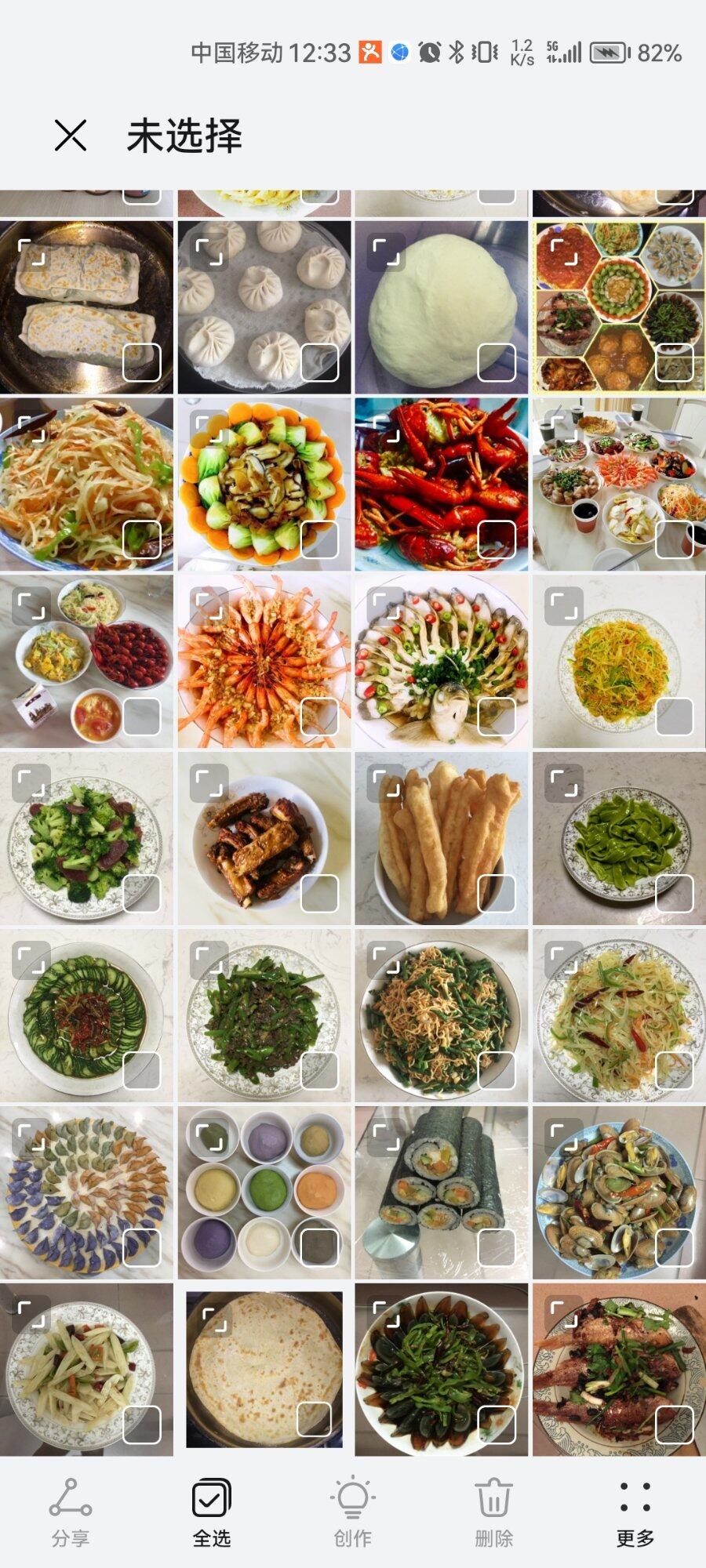The image size is (706, 1568).
Task: Select the red crayfish photo checkbox
Action: click(x=497, y=539)
